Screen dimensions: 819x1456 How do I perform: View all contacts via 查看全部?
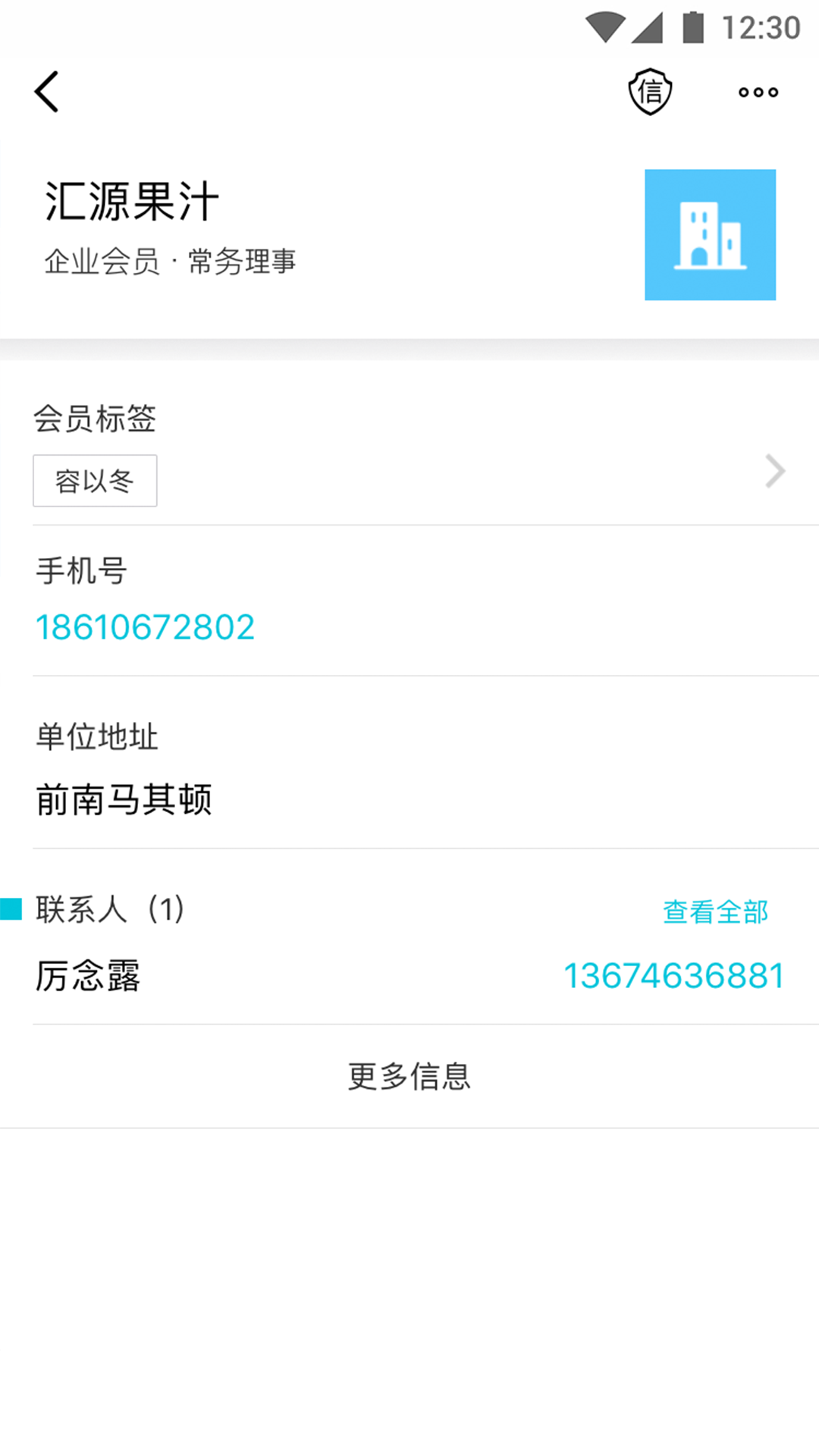[x=715, y=912]
